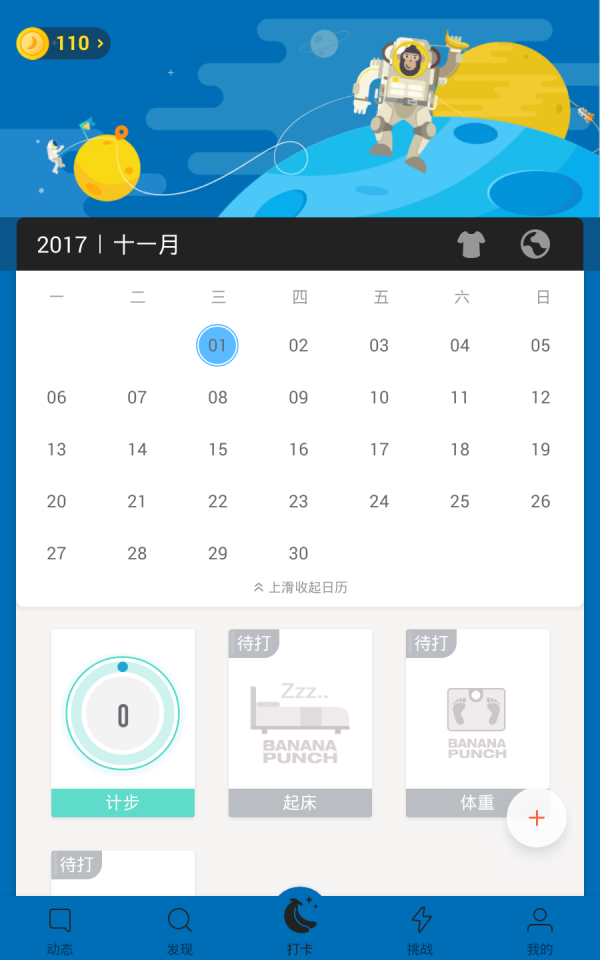The height and width of the screenshot is (960, 600).
Task: Add a new habit with plus button
Action: 536,818
